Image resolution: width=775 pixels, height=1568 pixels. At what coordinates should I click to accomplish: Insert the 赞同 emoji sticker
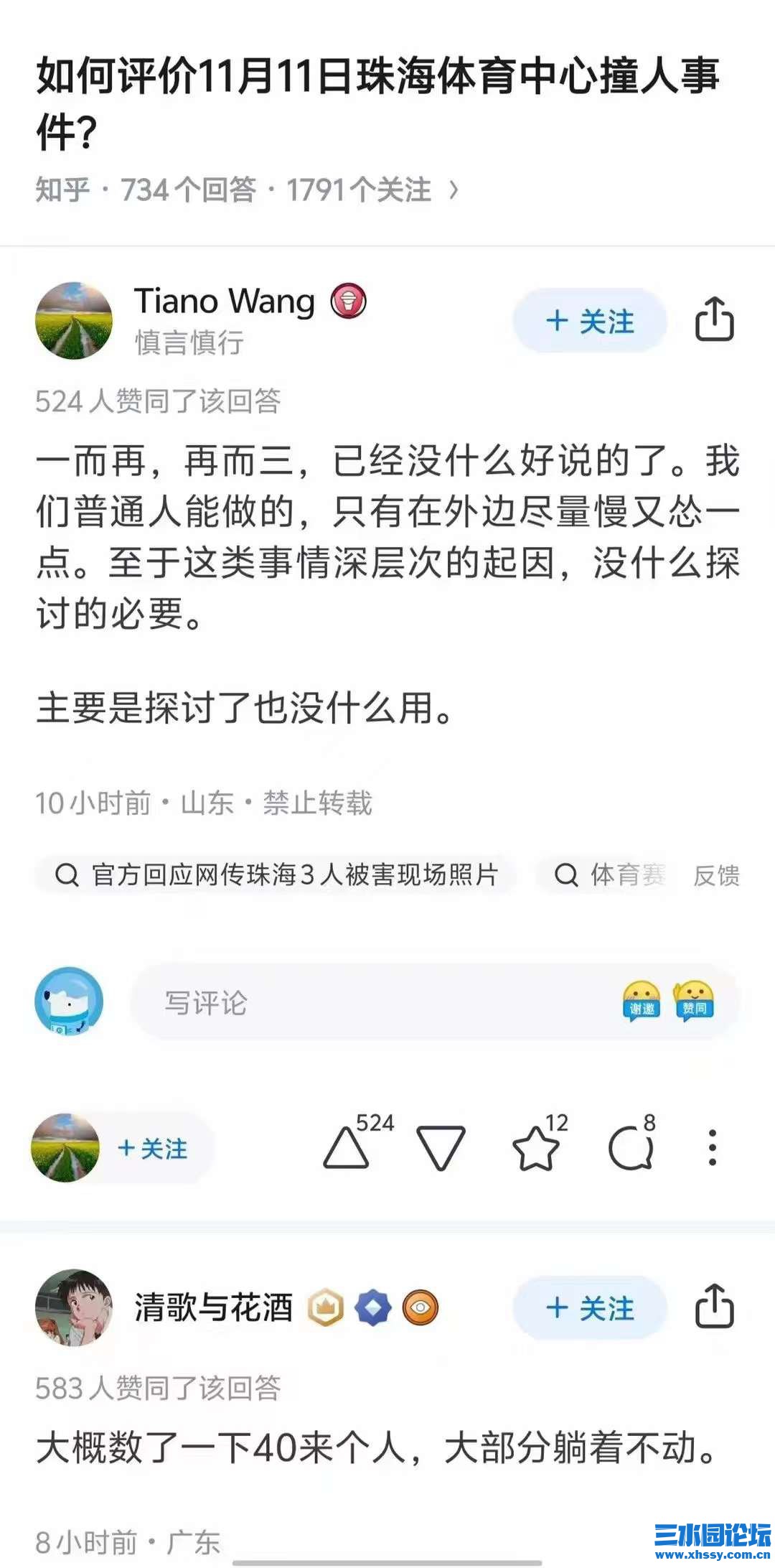693,1002
